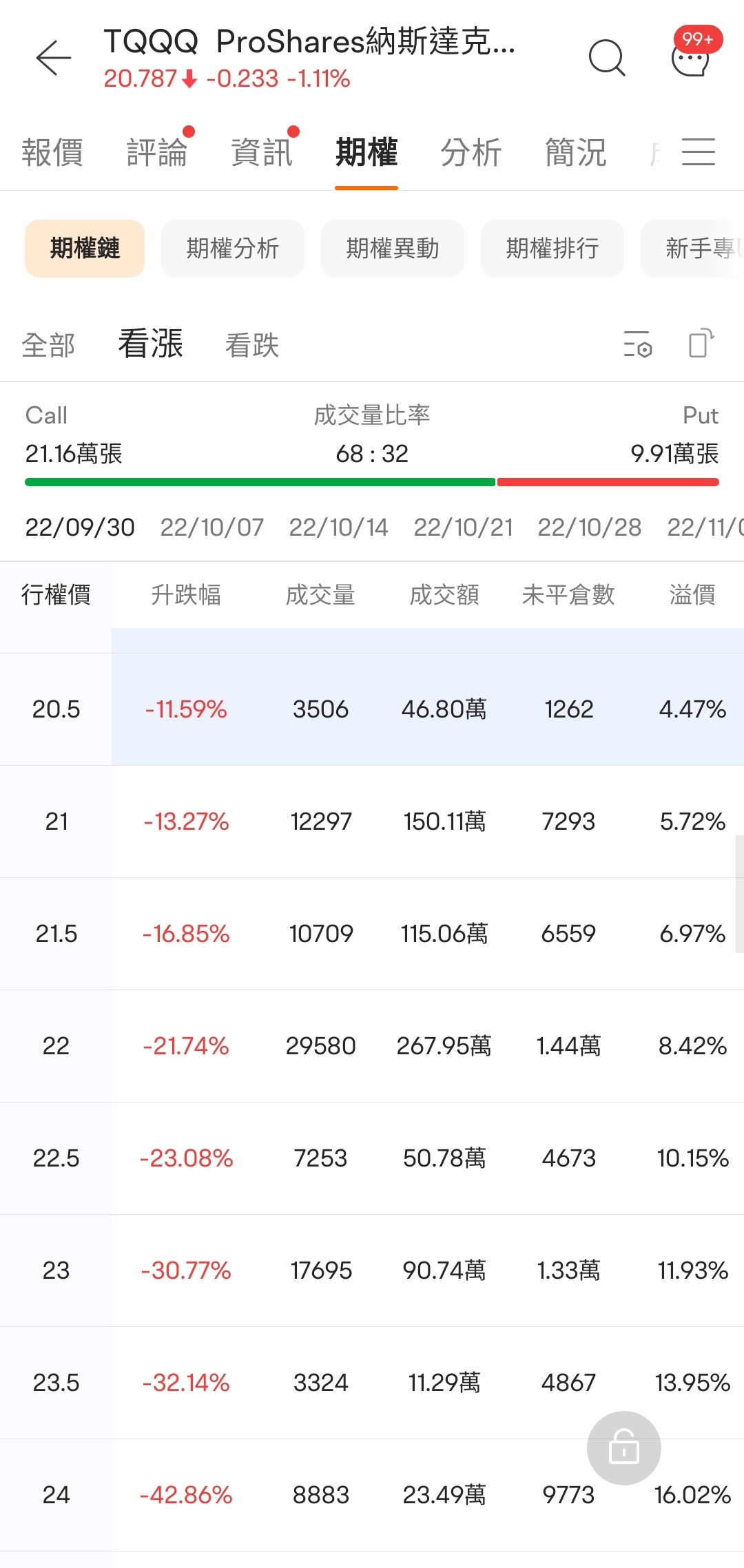Enable the 期權分析 view
Screen dimensions: 744x1568
point(232,249)
